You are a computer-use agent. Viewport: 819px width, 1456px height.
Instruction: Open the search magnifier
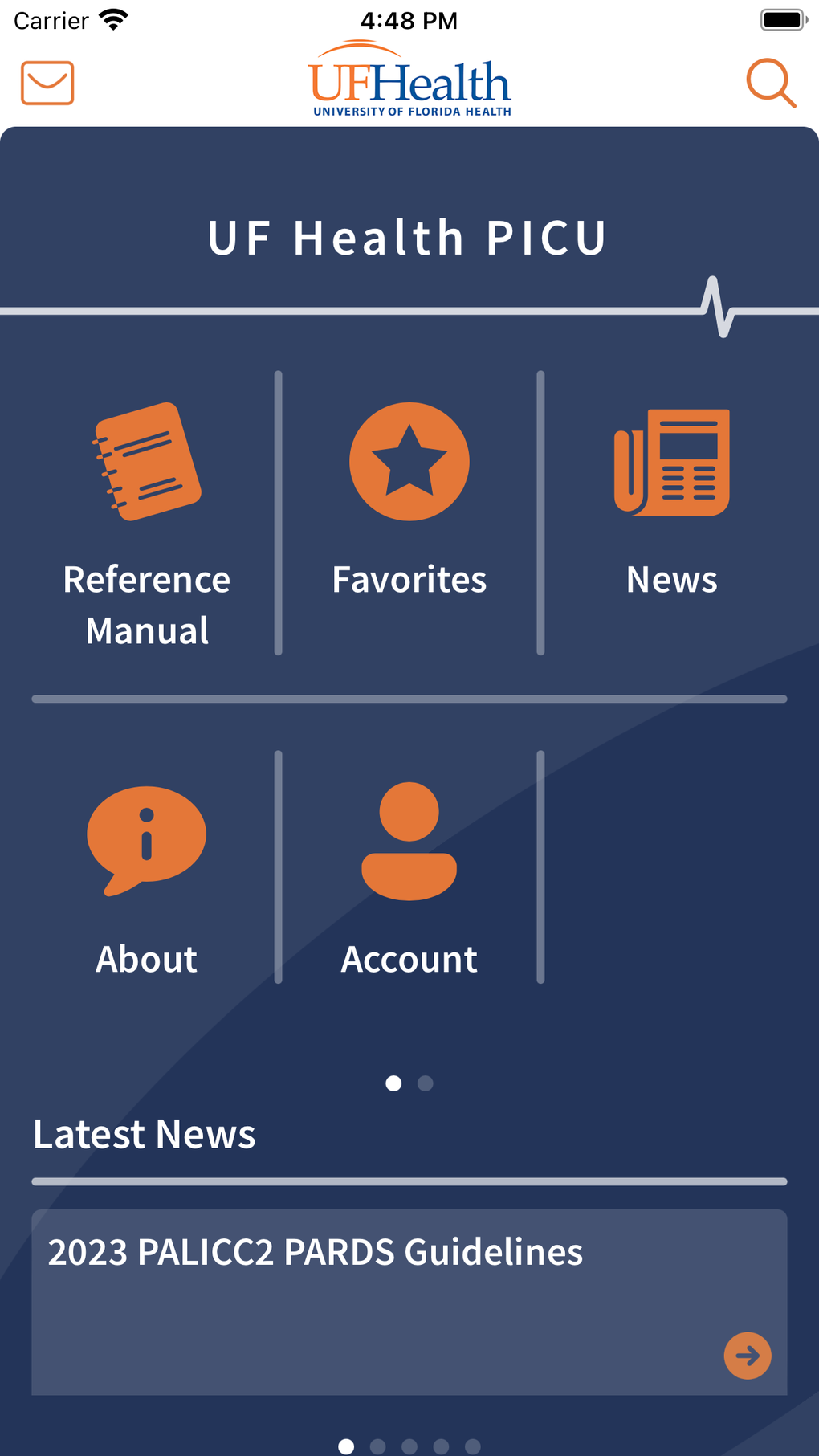[x=771, y=82]
